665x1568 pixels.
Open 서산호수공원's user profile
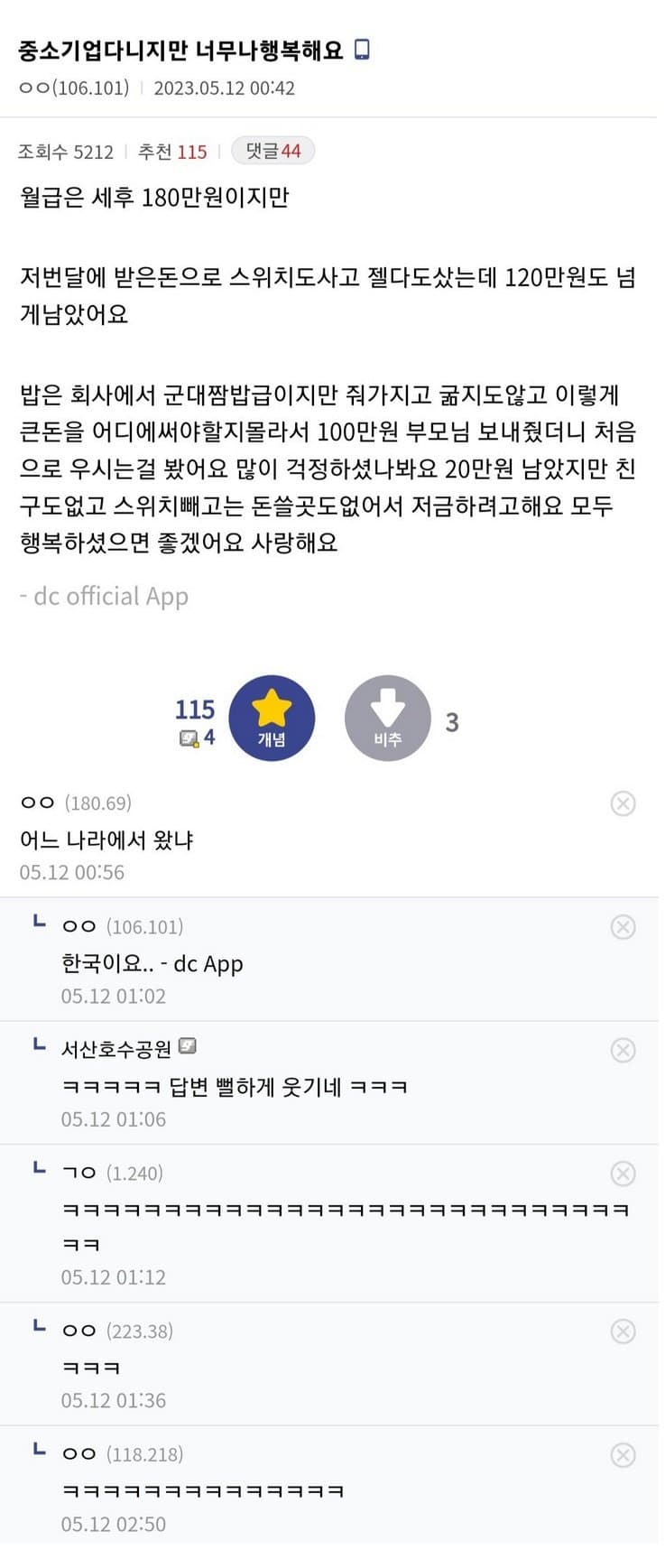(x=116, y=1049)
